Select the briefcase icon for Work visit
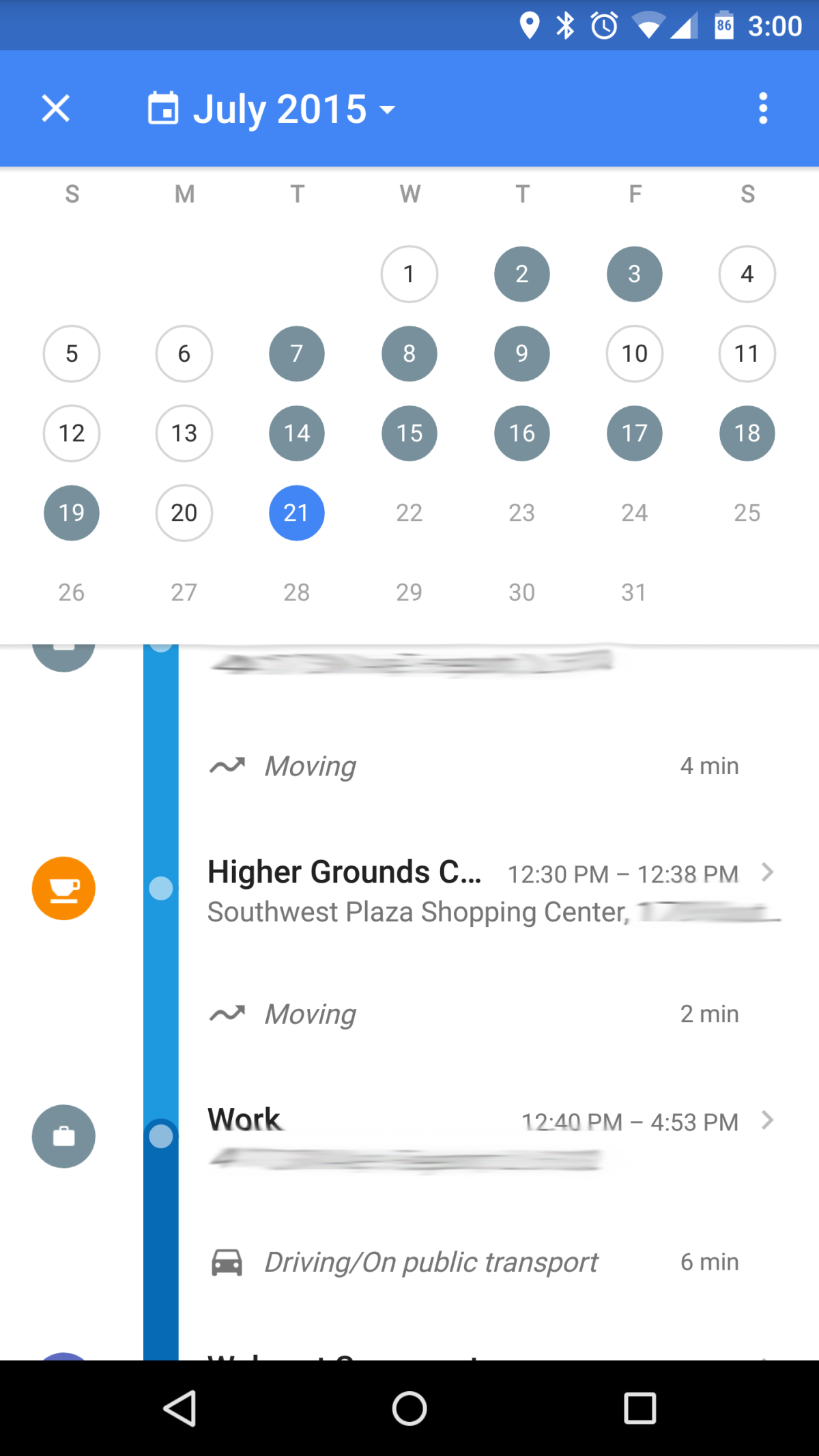The image size is (819, 1456). click(x=63, y=1137)
